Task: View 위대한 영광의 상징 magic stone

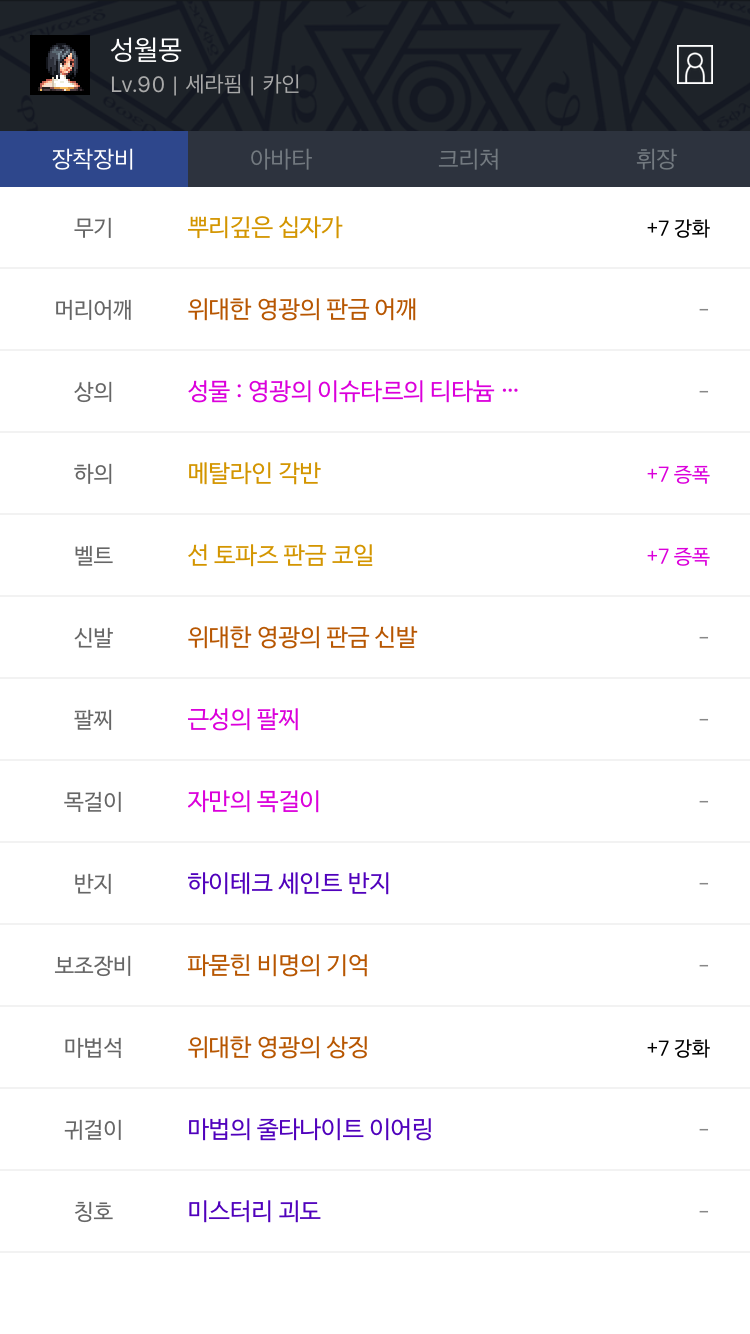Action: click(375, 1048)
